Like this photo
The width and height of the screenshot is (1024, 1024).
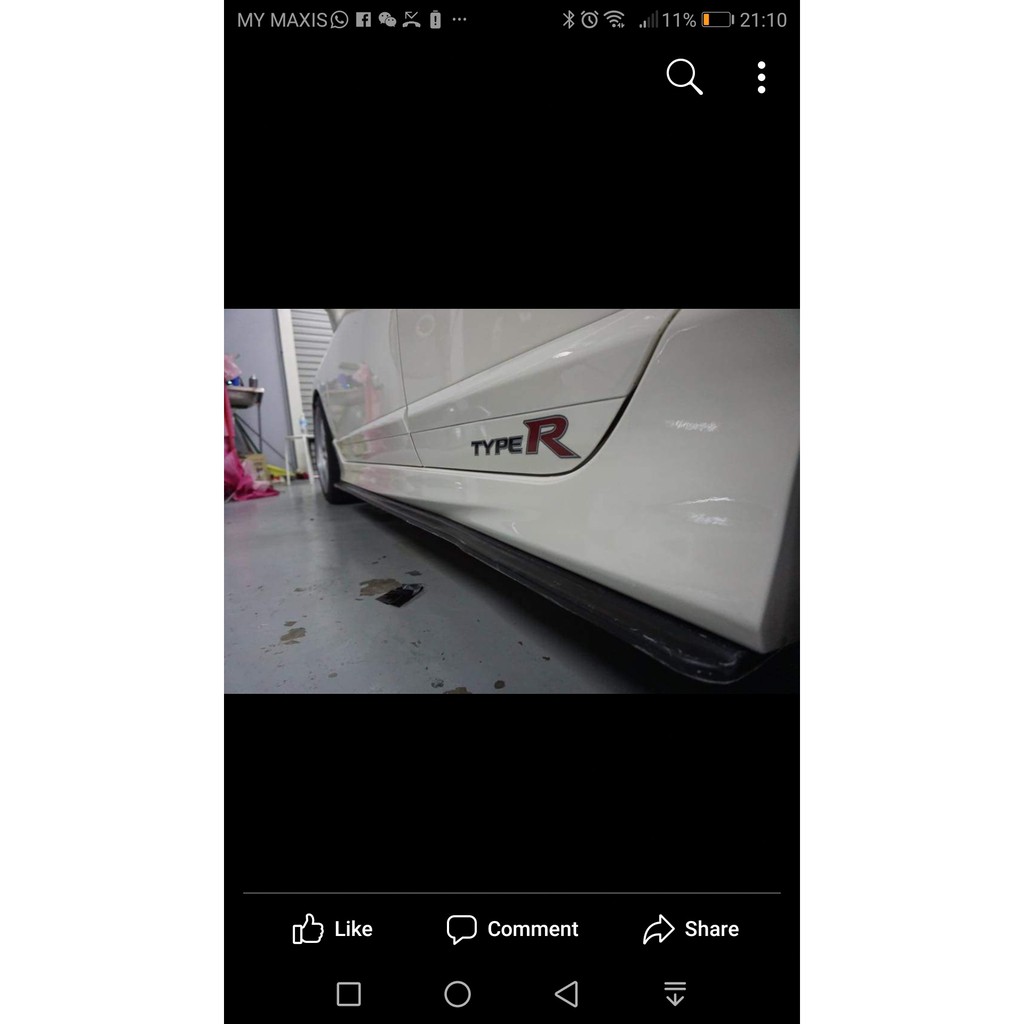click(x=332, y=929)
